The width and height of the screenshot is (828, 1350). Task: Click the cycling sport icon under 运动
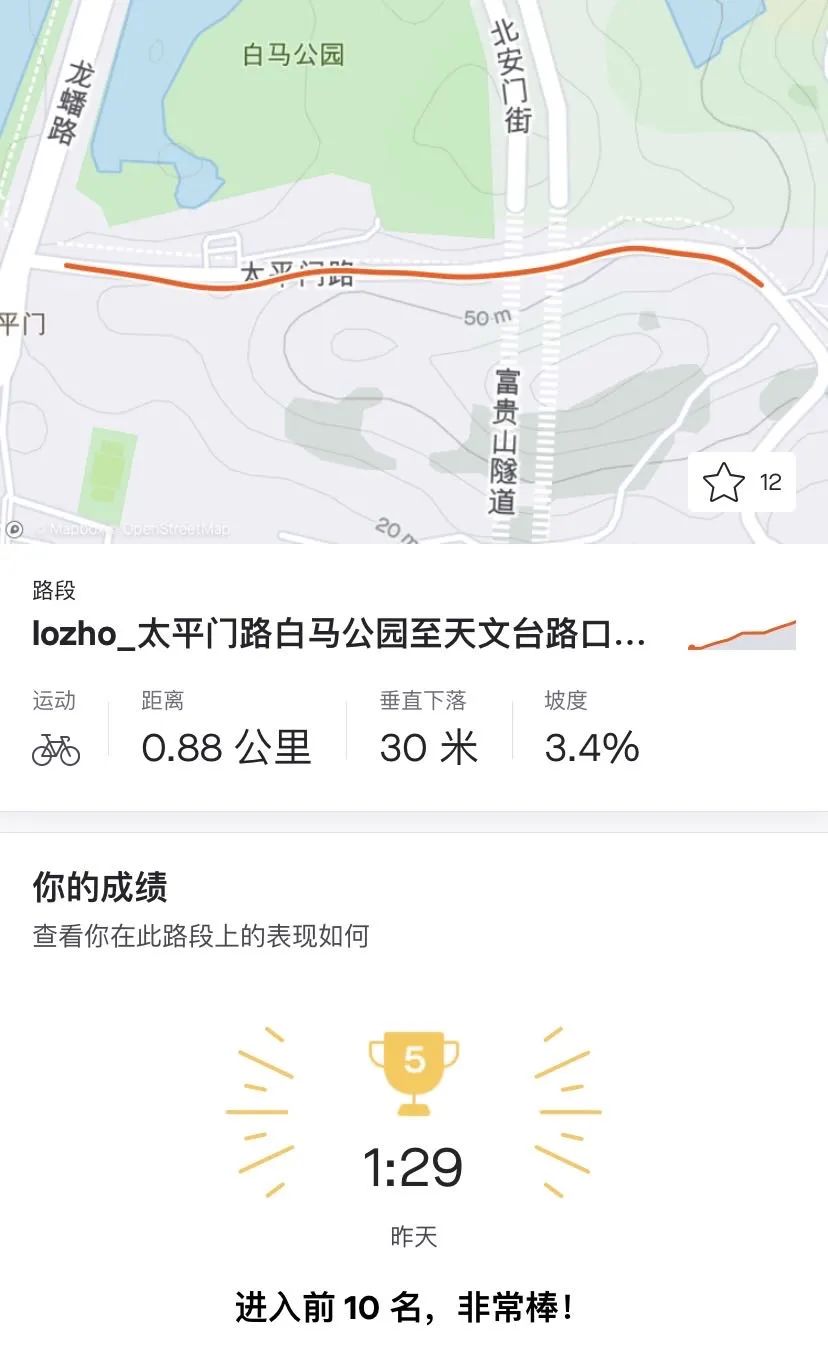(57, 747)
